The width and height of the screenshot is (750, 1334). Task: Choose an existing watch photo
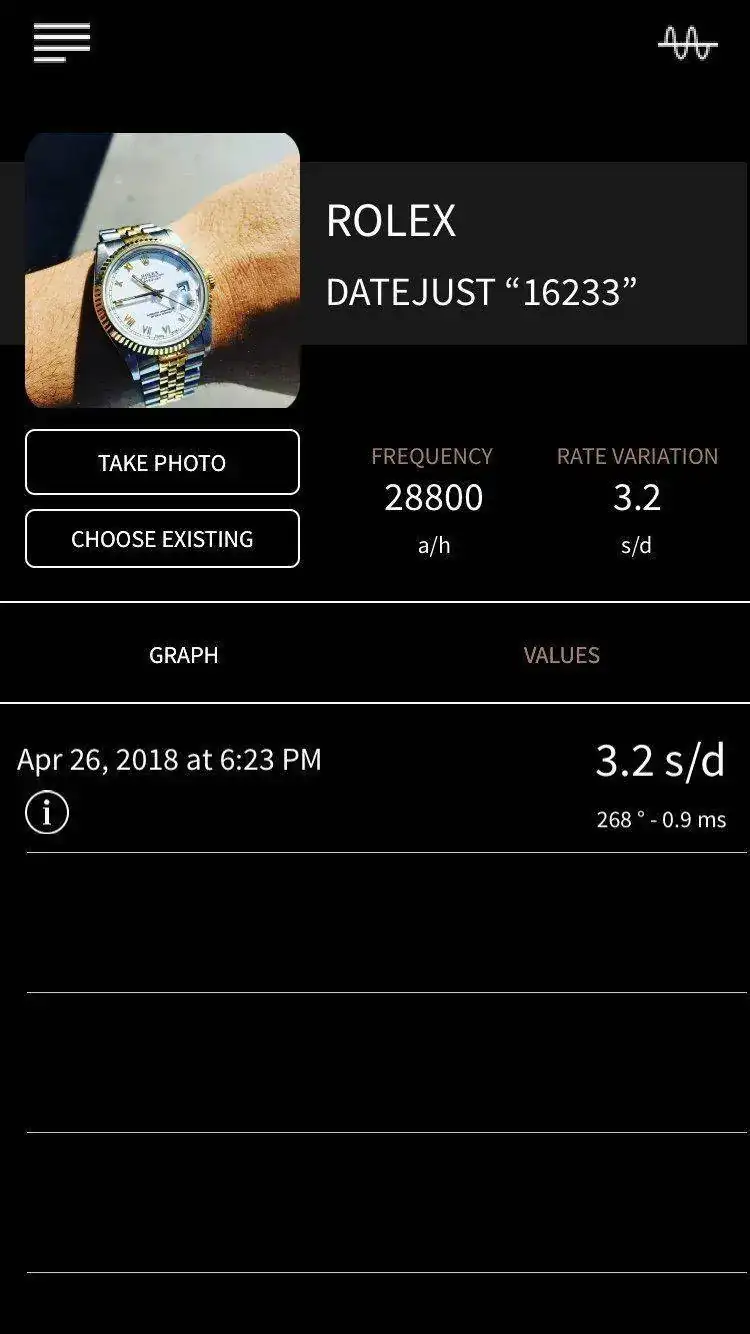click(x=162, y=539)
